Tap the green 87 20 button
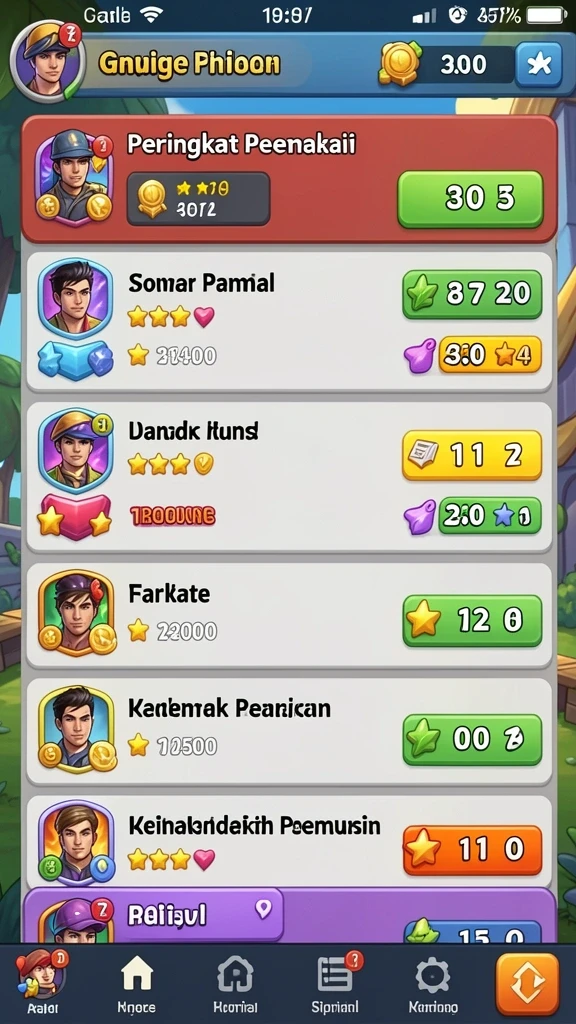 pos(472,294)
